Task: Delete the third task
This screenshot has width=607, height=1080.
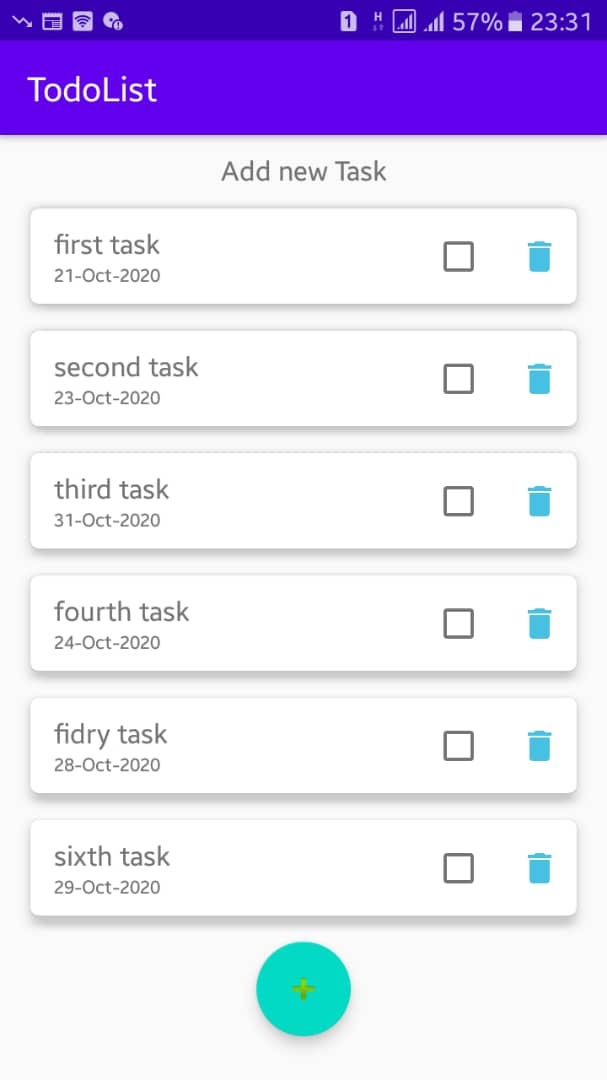Action: point(539,501)
